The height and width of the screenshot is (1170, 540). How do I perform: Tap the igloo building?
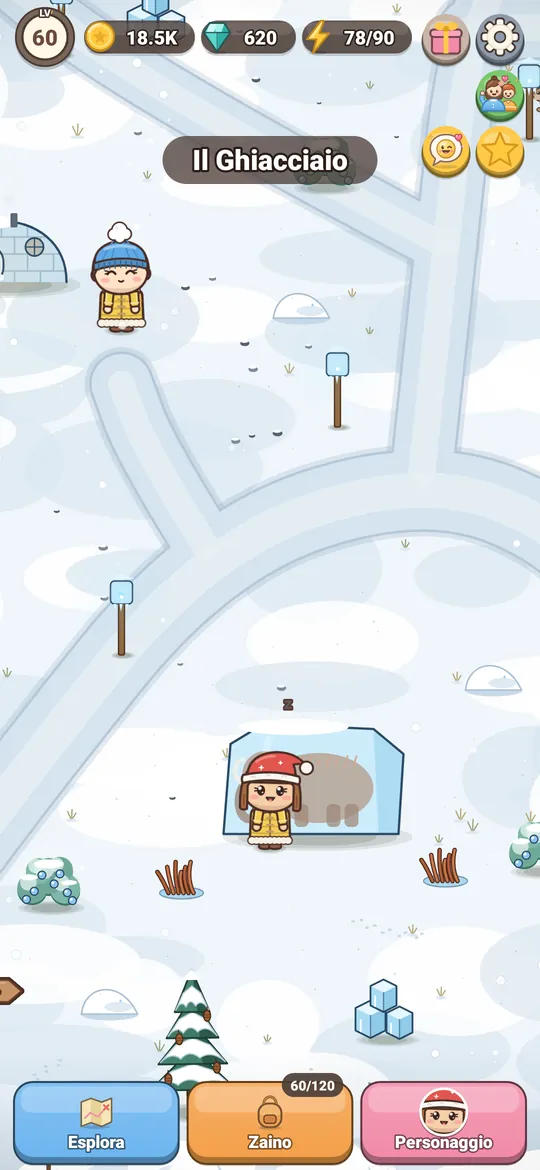tap(30, 251)
